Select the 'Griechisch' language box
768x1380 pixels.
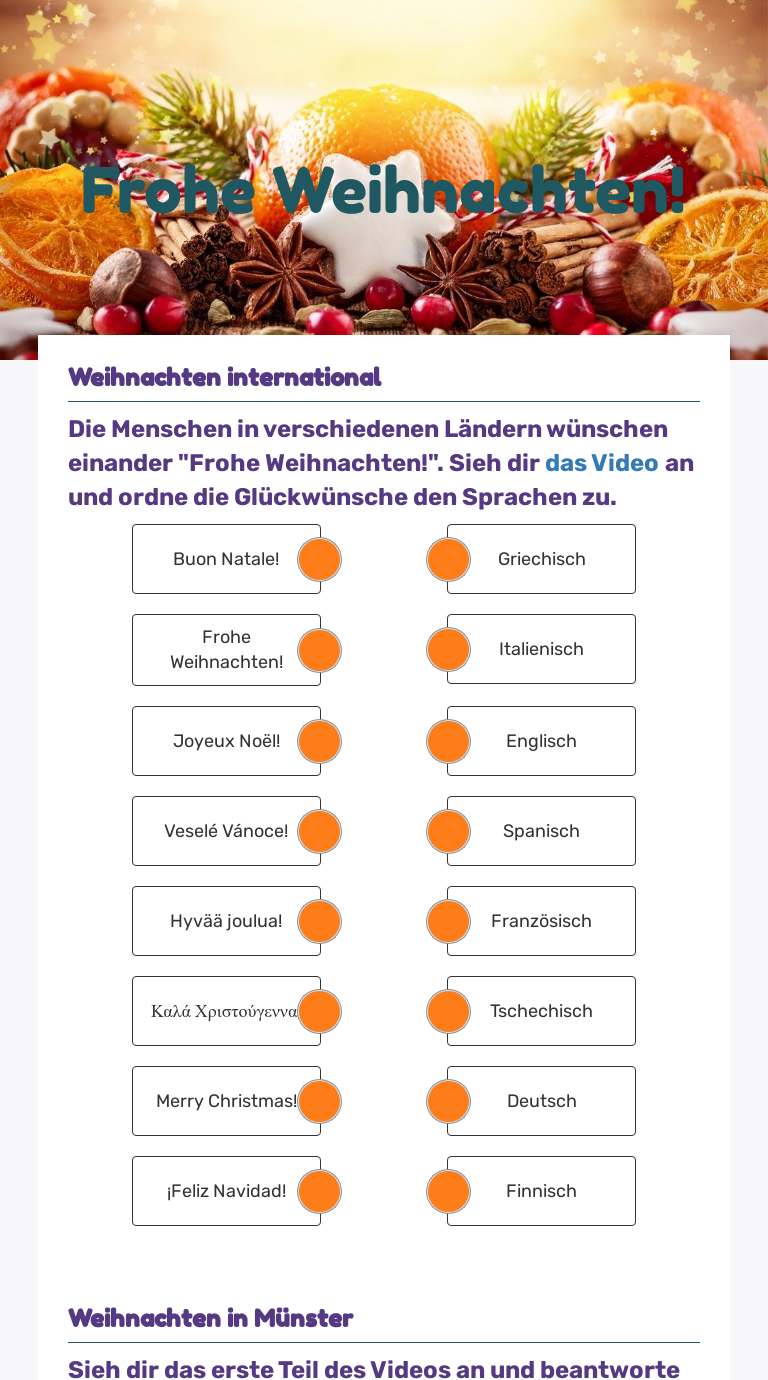click(x=542, y=559)
